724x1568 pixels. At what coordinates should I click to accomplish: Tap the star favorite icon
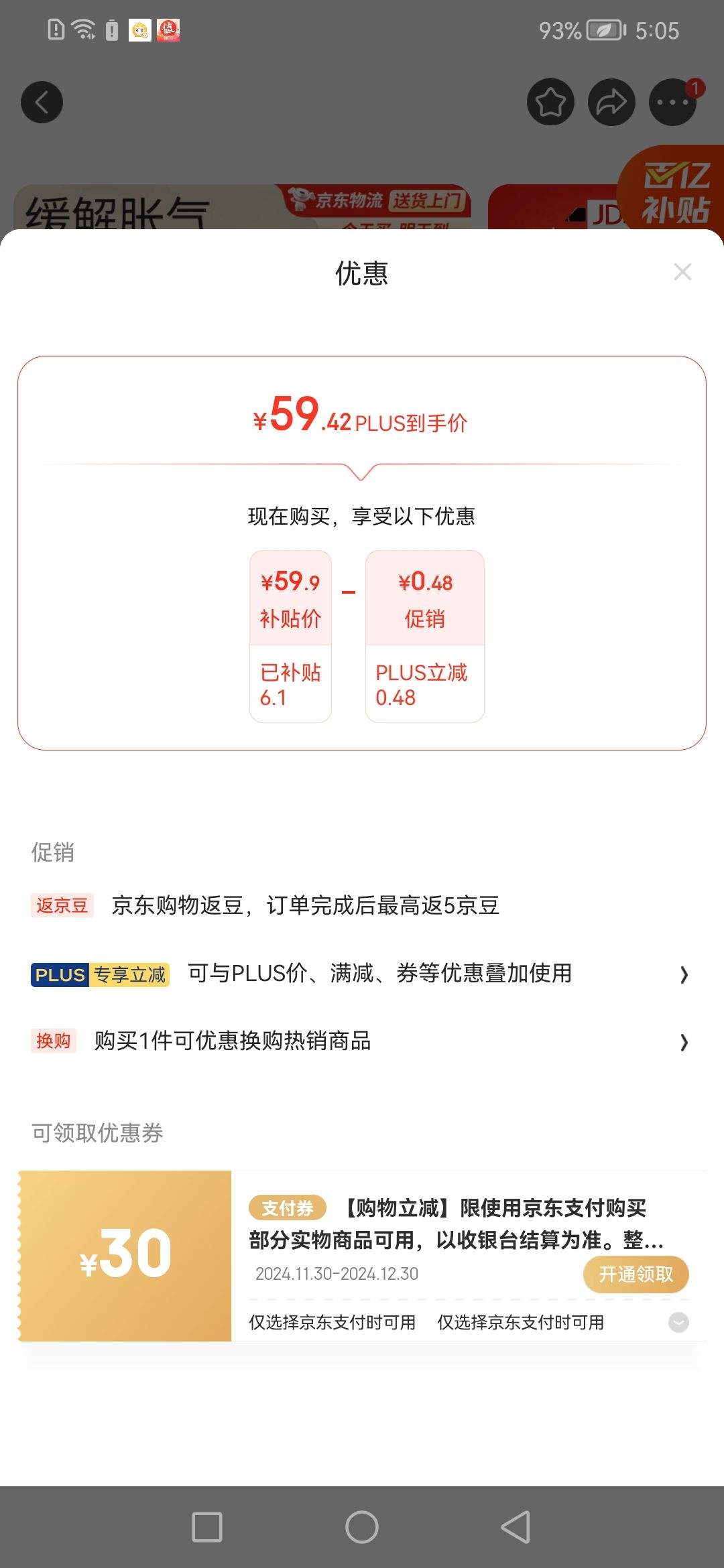click(551, 102)
